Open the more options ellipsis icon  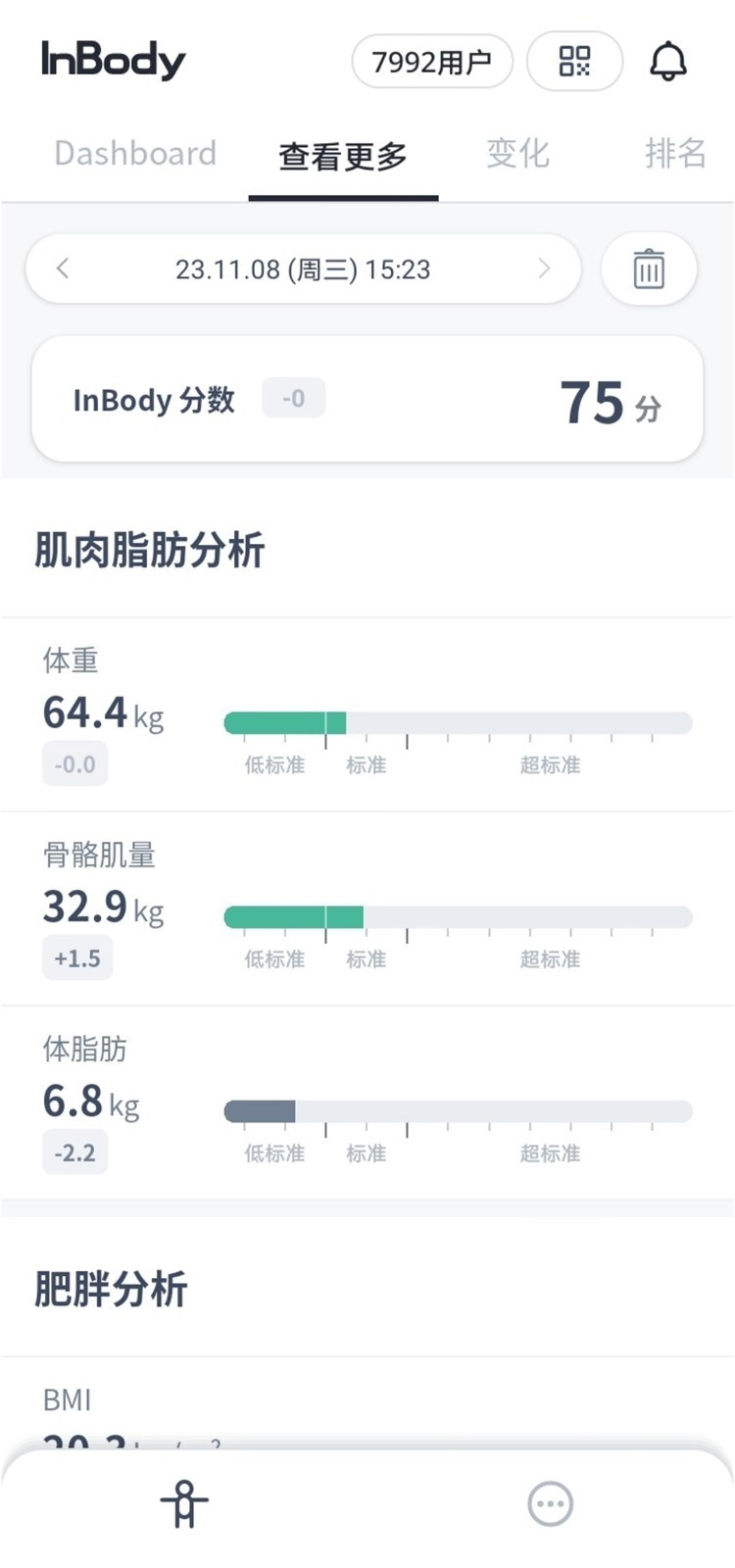550,1502
